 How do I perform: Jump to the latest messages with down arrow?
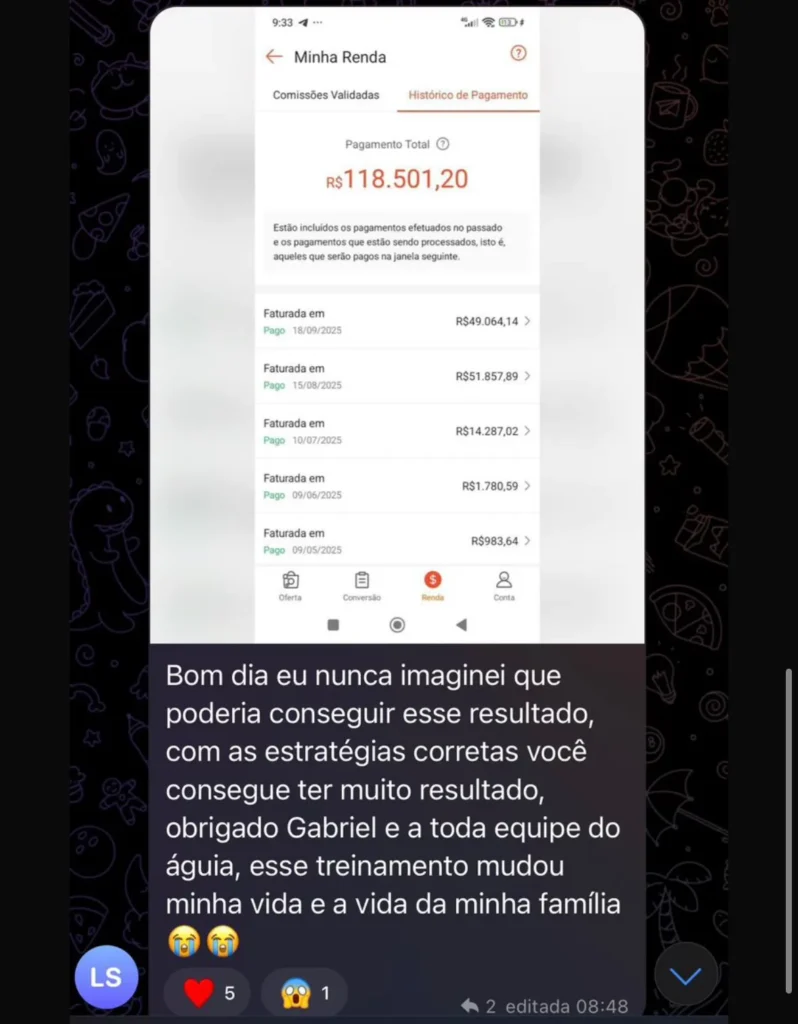(x=686, y=975)
